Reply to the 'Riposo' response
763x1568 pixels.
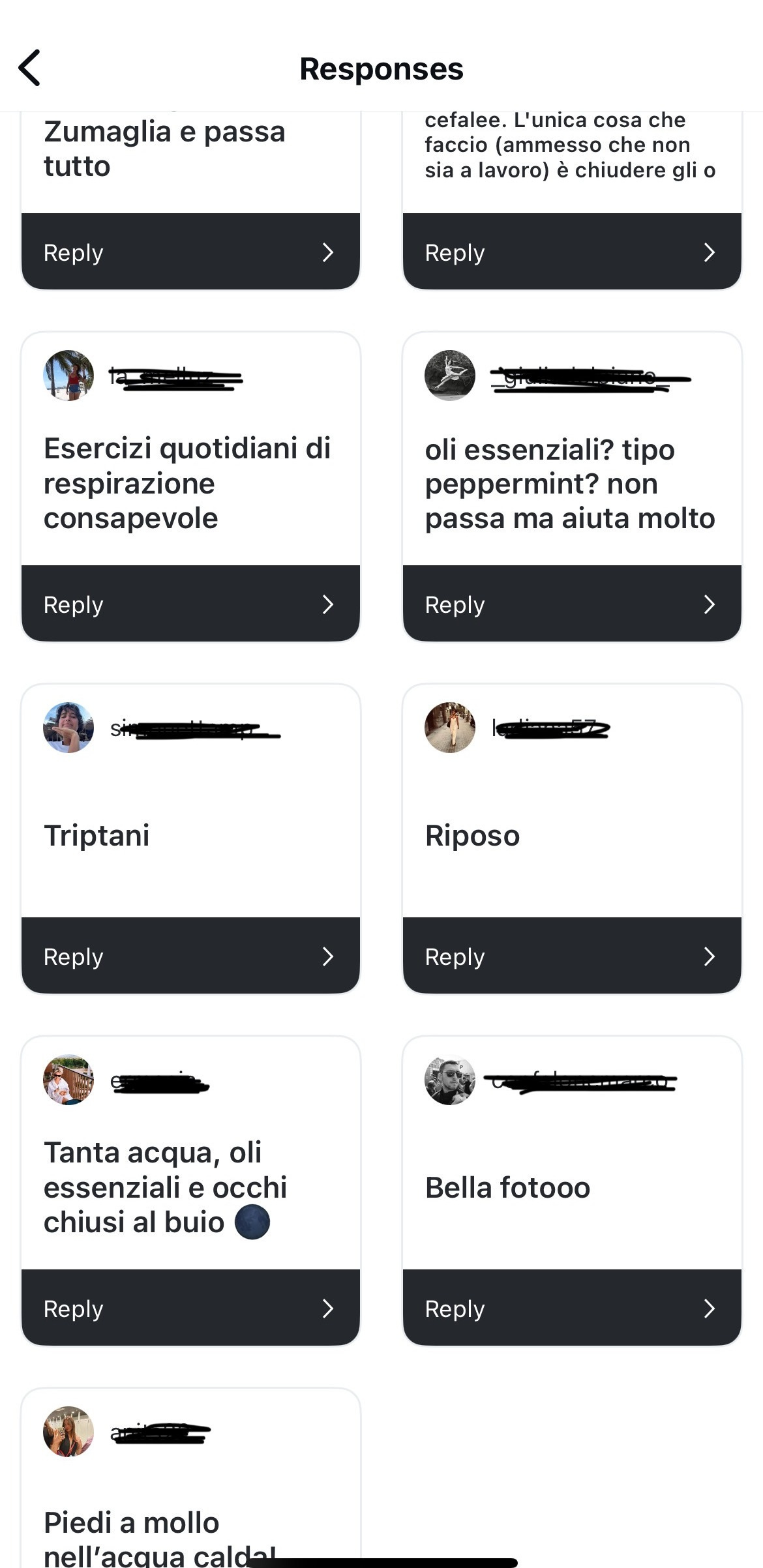(572, 956)
